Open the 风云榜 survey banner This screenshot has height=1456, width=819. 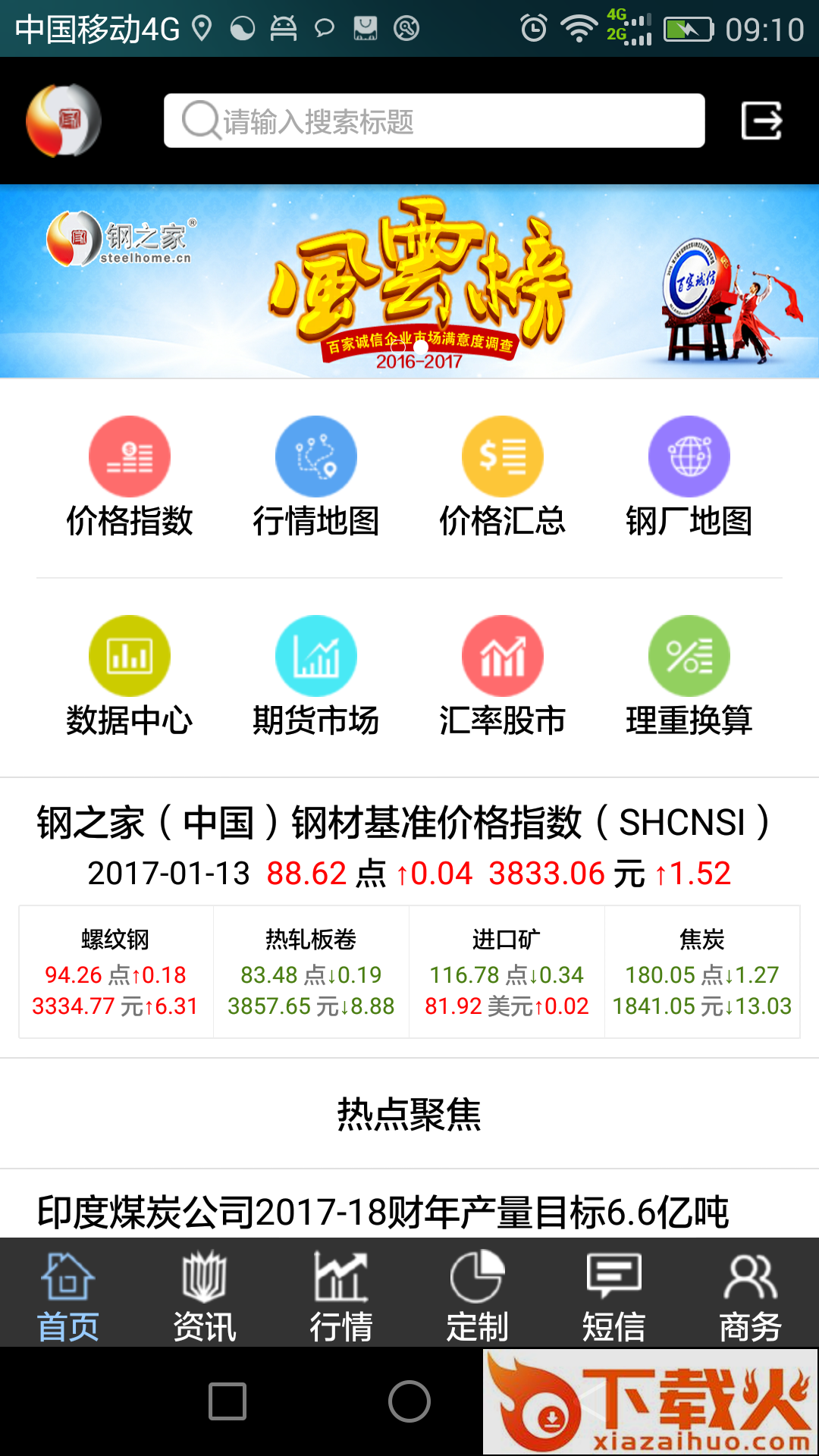[x=409, y=282]
